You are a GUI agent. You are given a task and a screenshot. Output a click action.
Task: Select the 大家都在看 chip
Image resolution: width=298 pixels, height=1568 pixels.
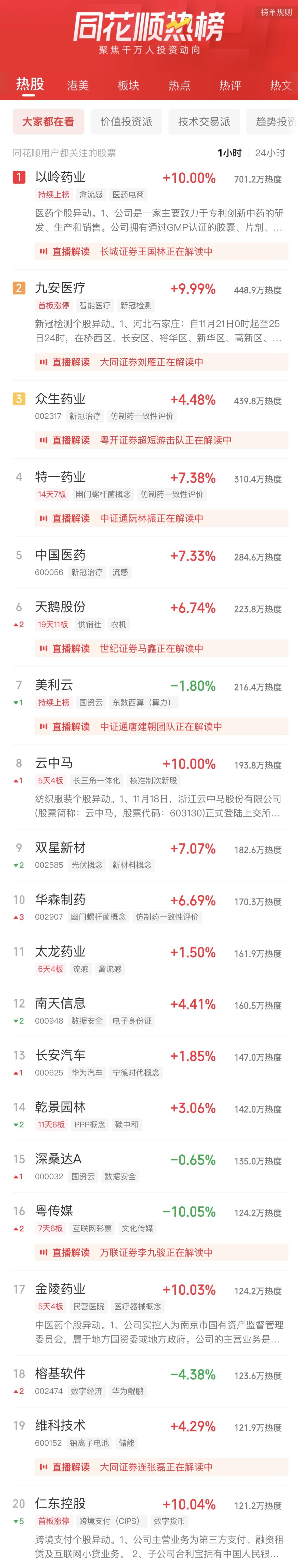pyautogui.click(x=48, y=122)
